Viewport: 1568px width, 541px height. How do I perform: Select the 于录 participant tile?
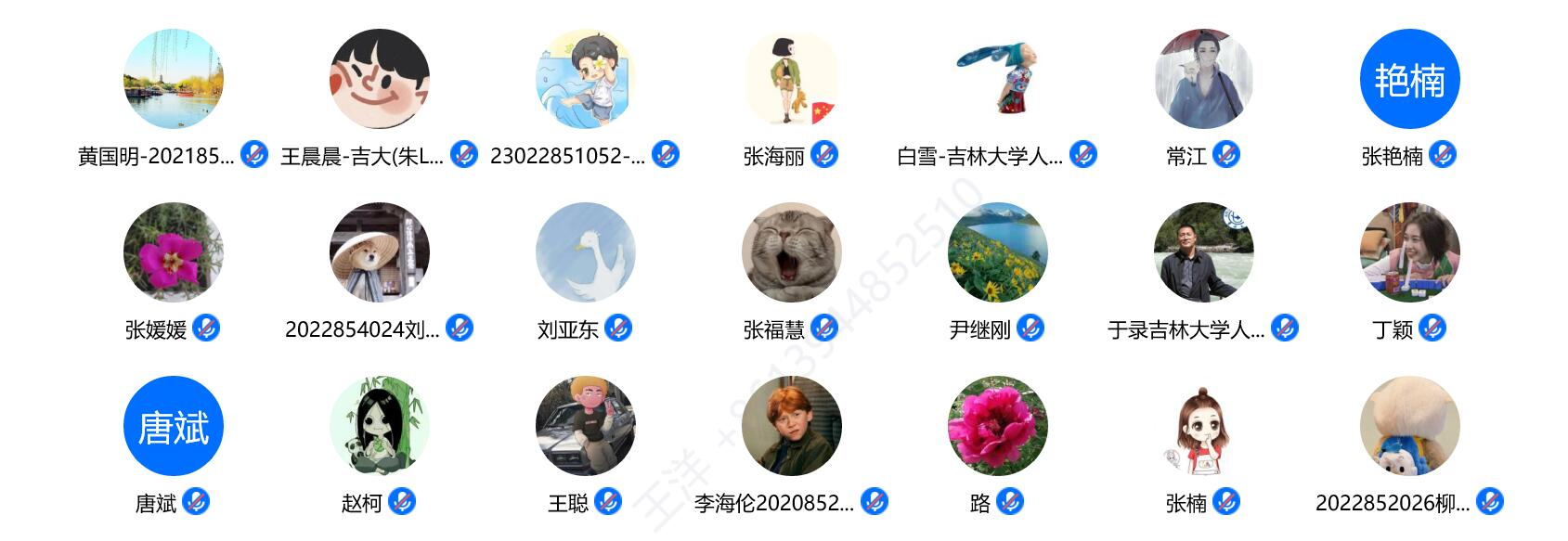click(1203, 252)
